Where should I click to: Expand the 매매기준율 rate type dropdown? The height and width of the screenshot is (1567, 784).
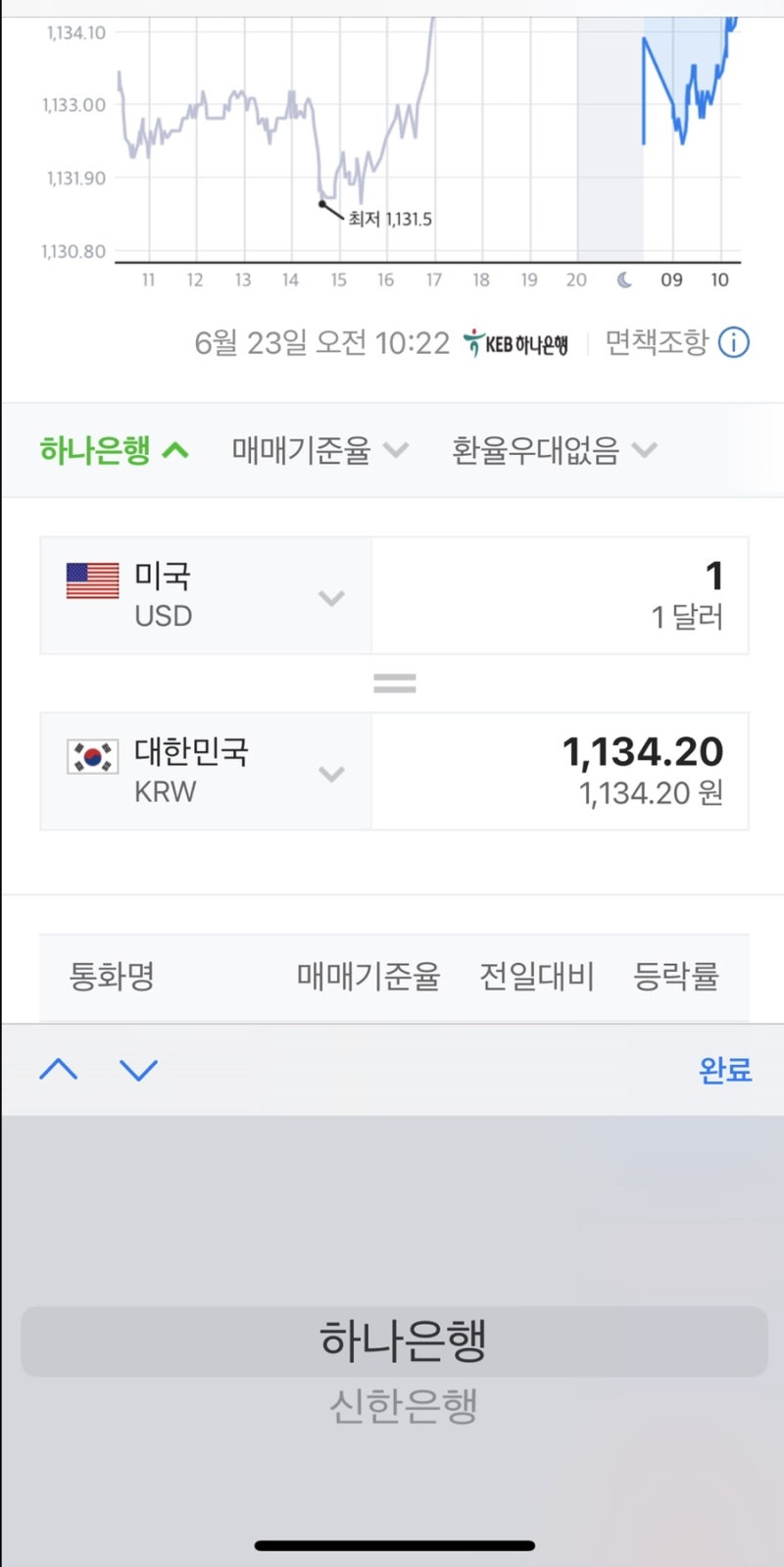[319, 450]
